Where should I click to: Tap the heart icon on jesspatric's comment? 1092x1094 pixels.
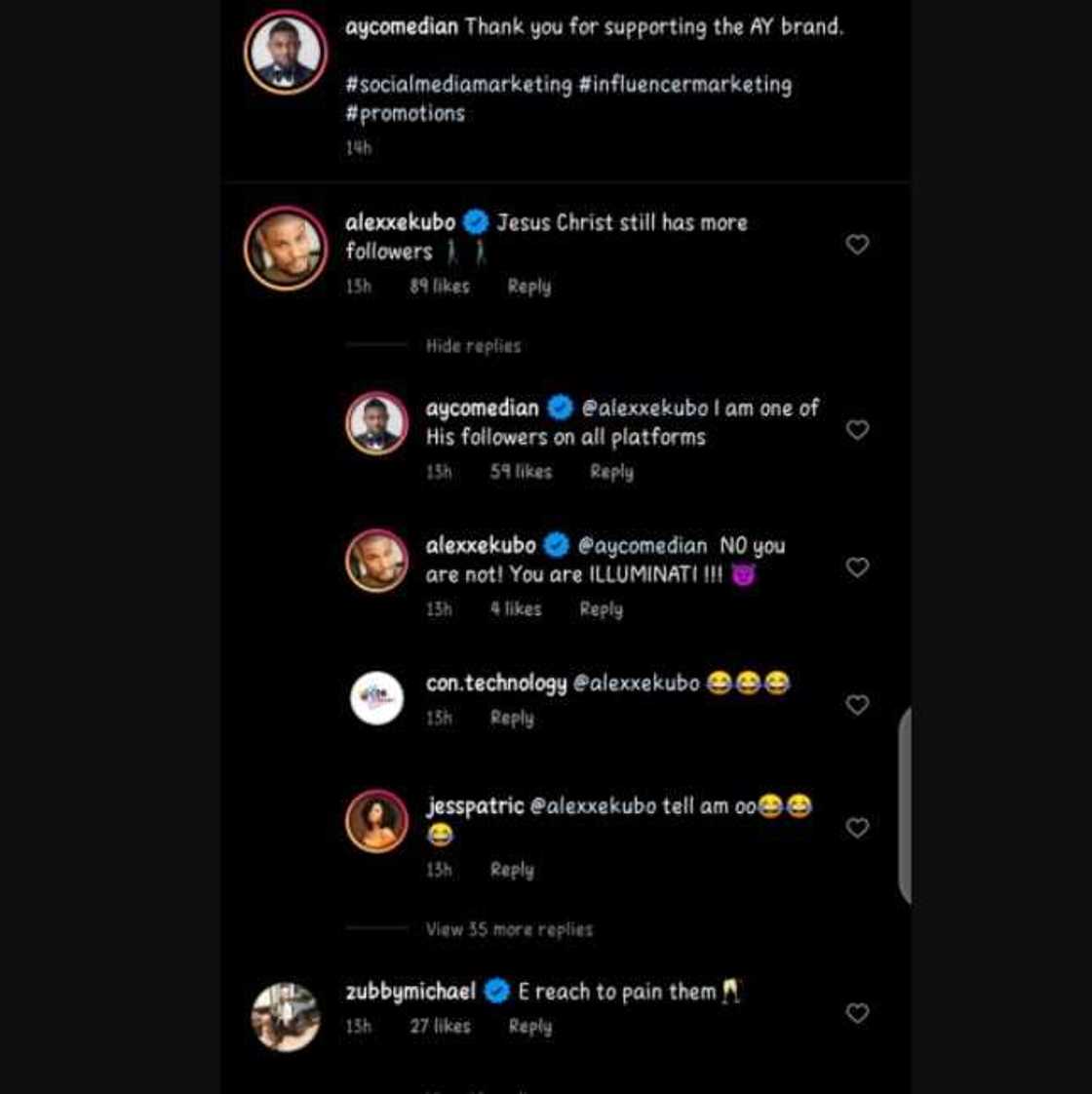(858, 828)
